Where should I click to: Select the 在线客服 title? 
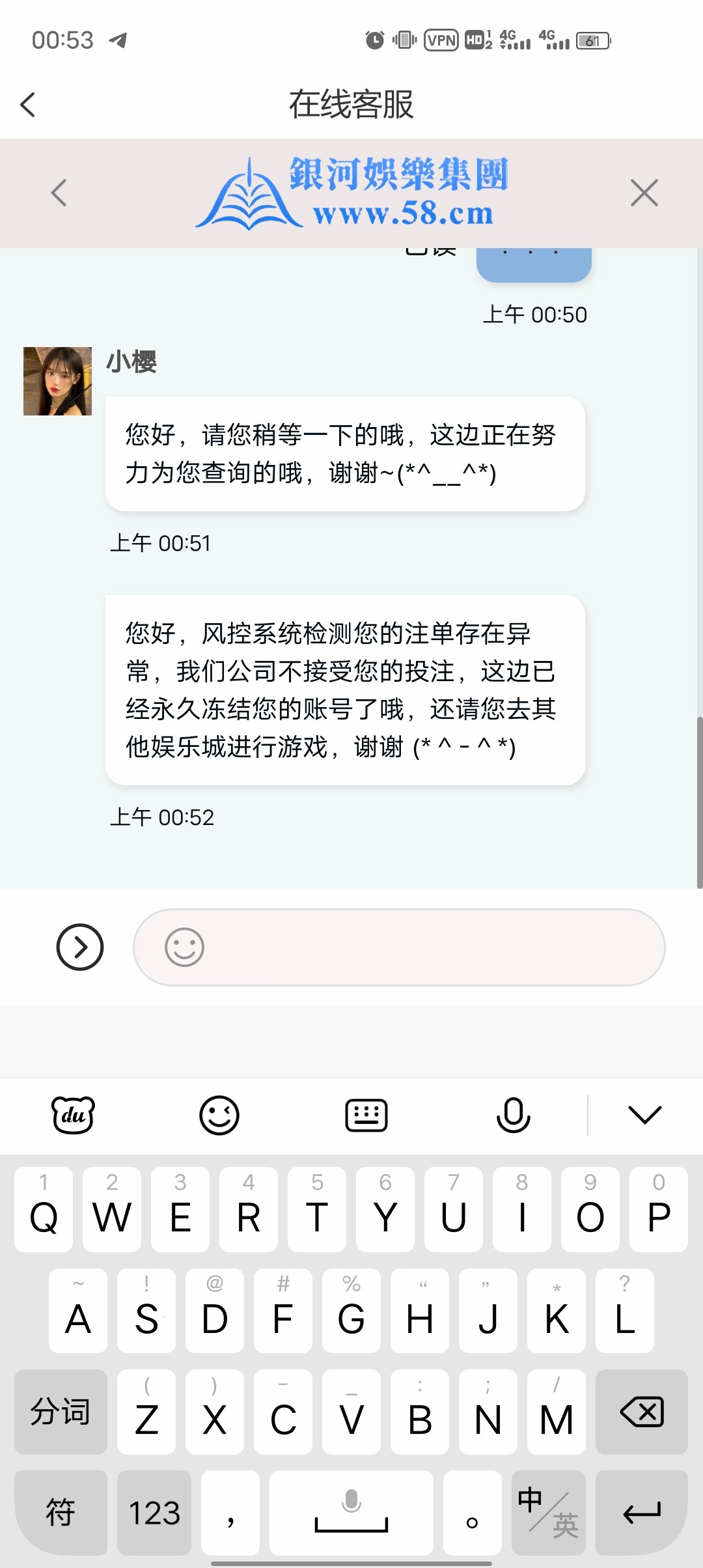[351, 104]
